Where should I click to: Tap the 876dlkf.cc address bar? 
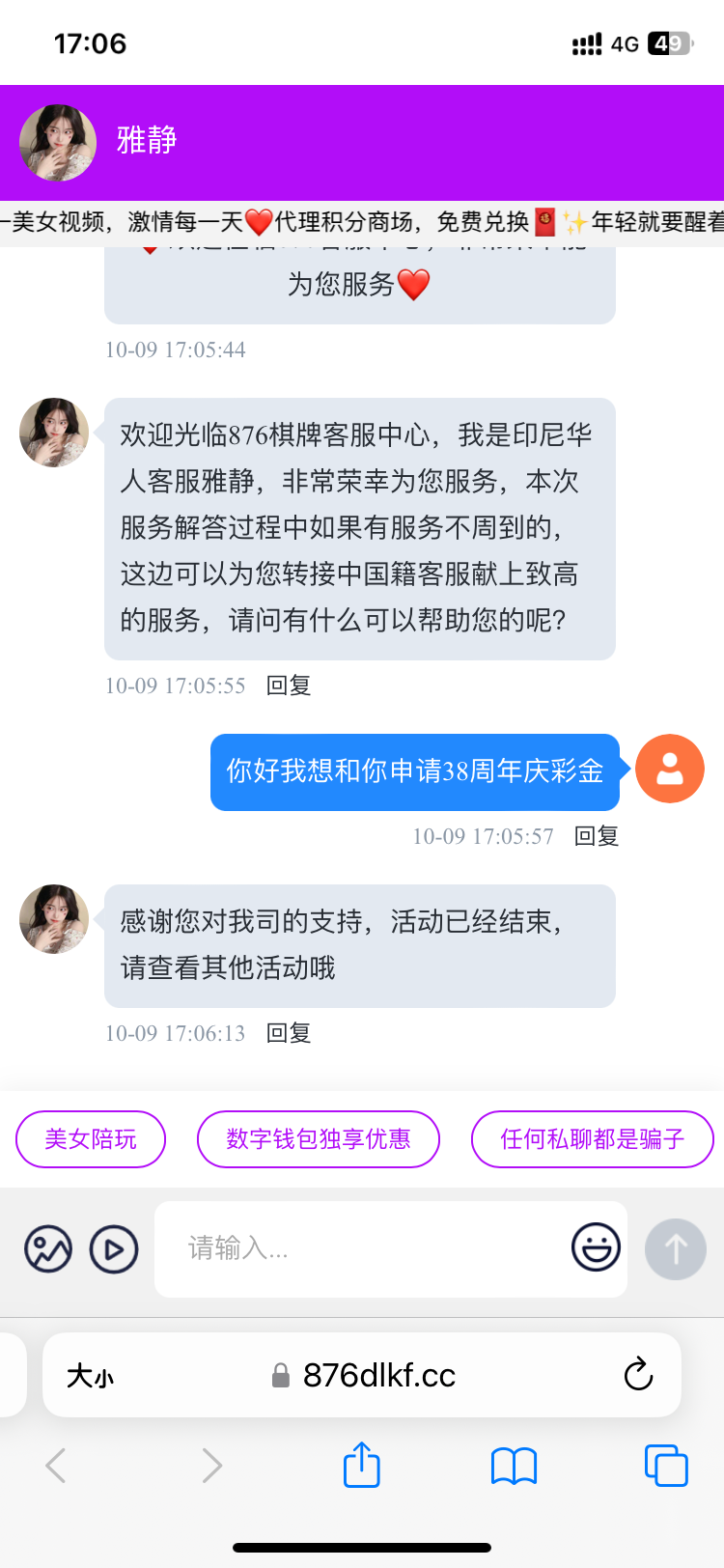tap(378, 1375)
